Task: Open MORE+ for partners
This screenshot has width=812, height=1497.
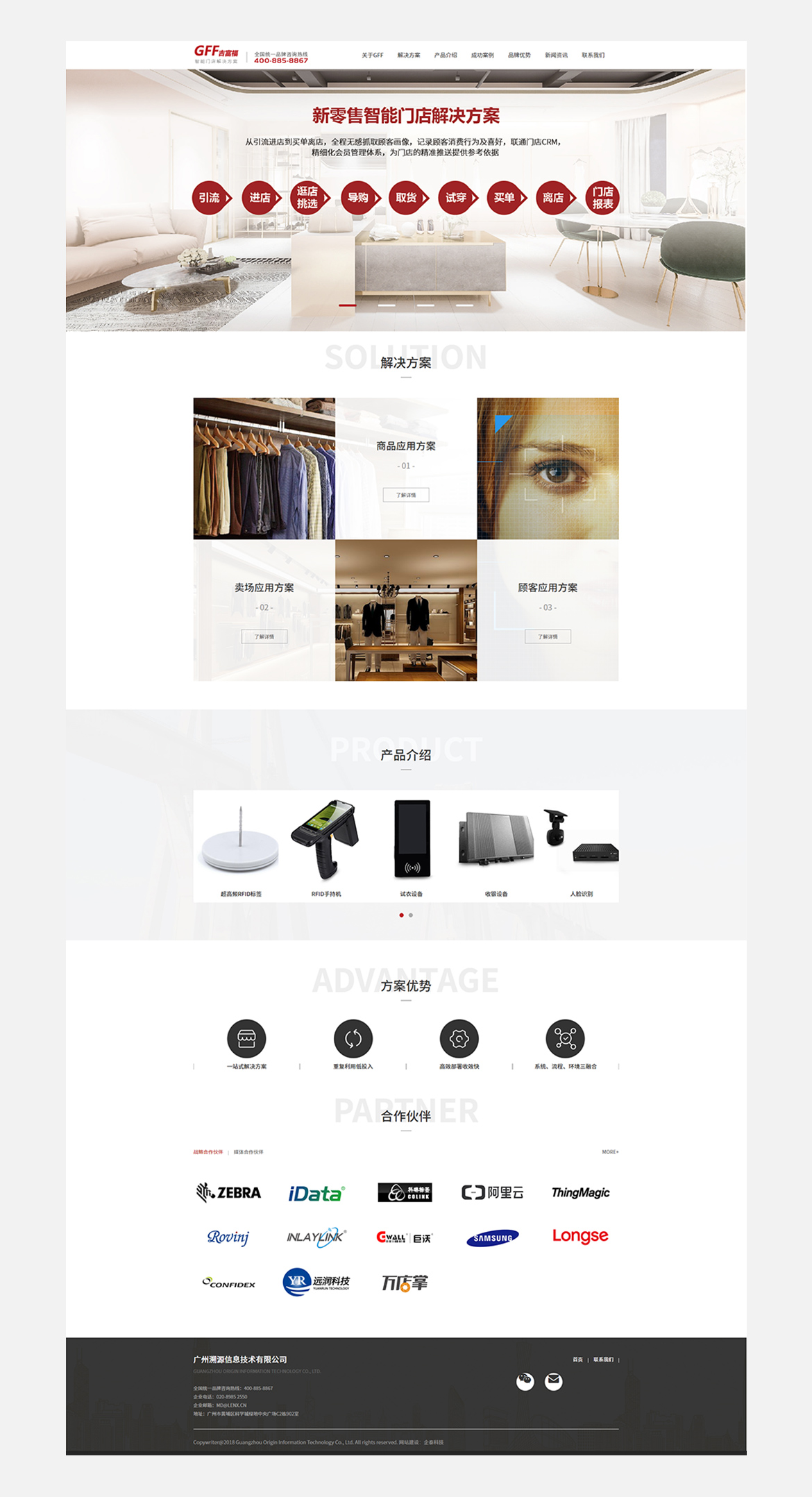Action: click(610, 1152)
